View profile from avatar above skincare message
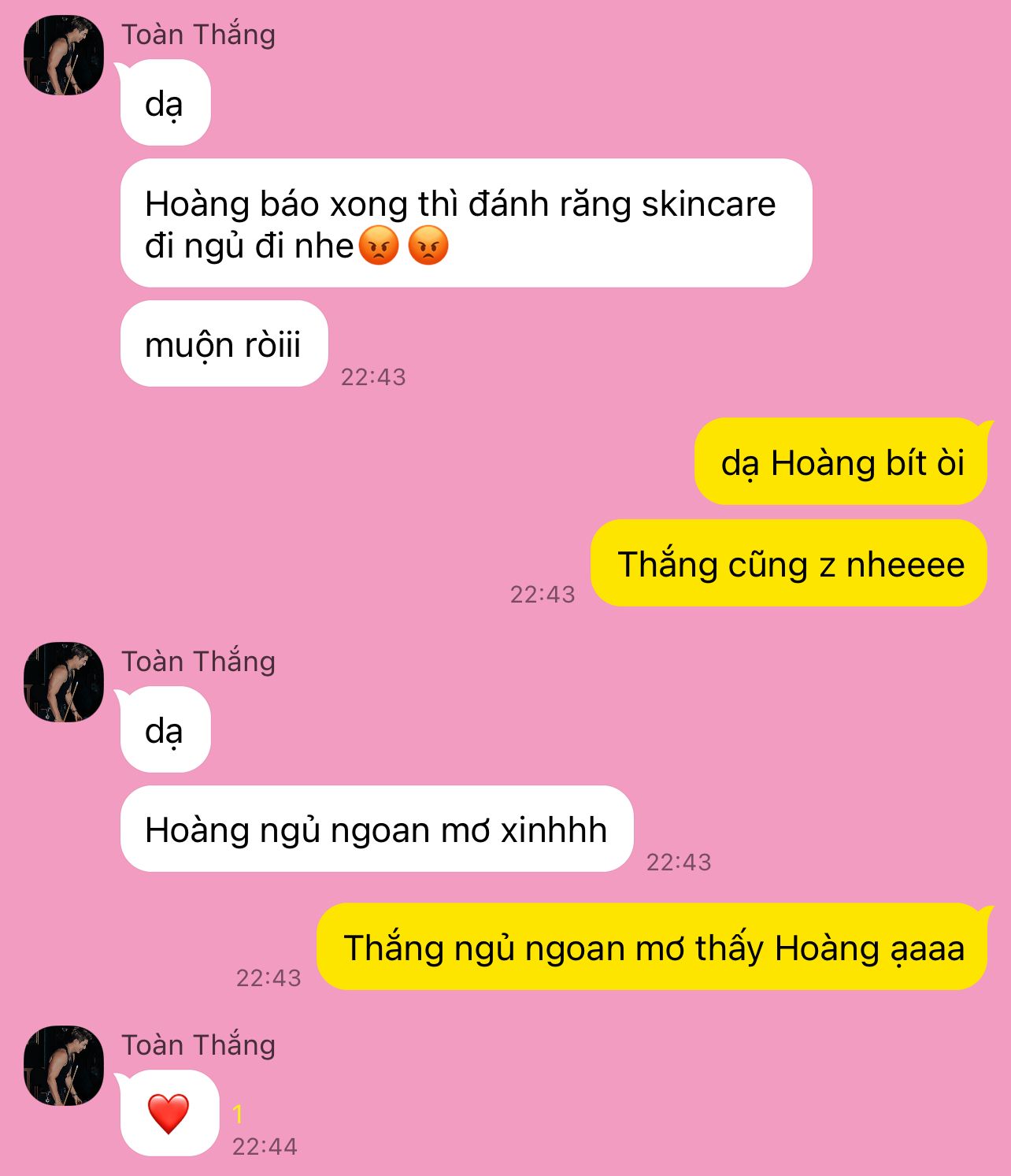Image resolution: width=1011 pixels, height=1176 pixels. 64,55
